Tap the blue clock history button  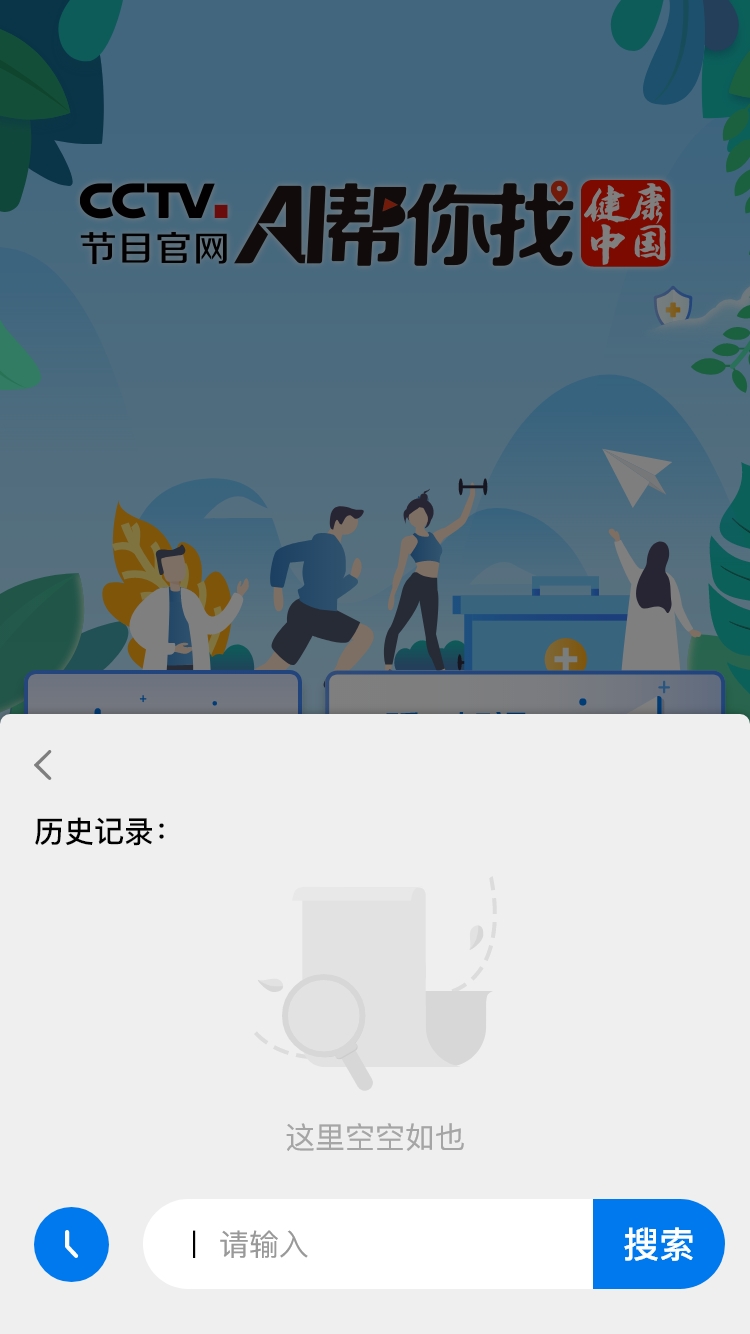pyautogui.click(x=71, y=1244)
